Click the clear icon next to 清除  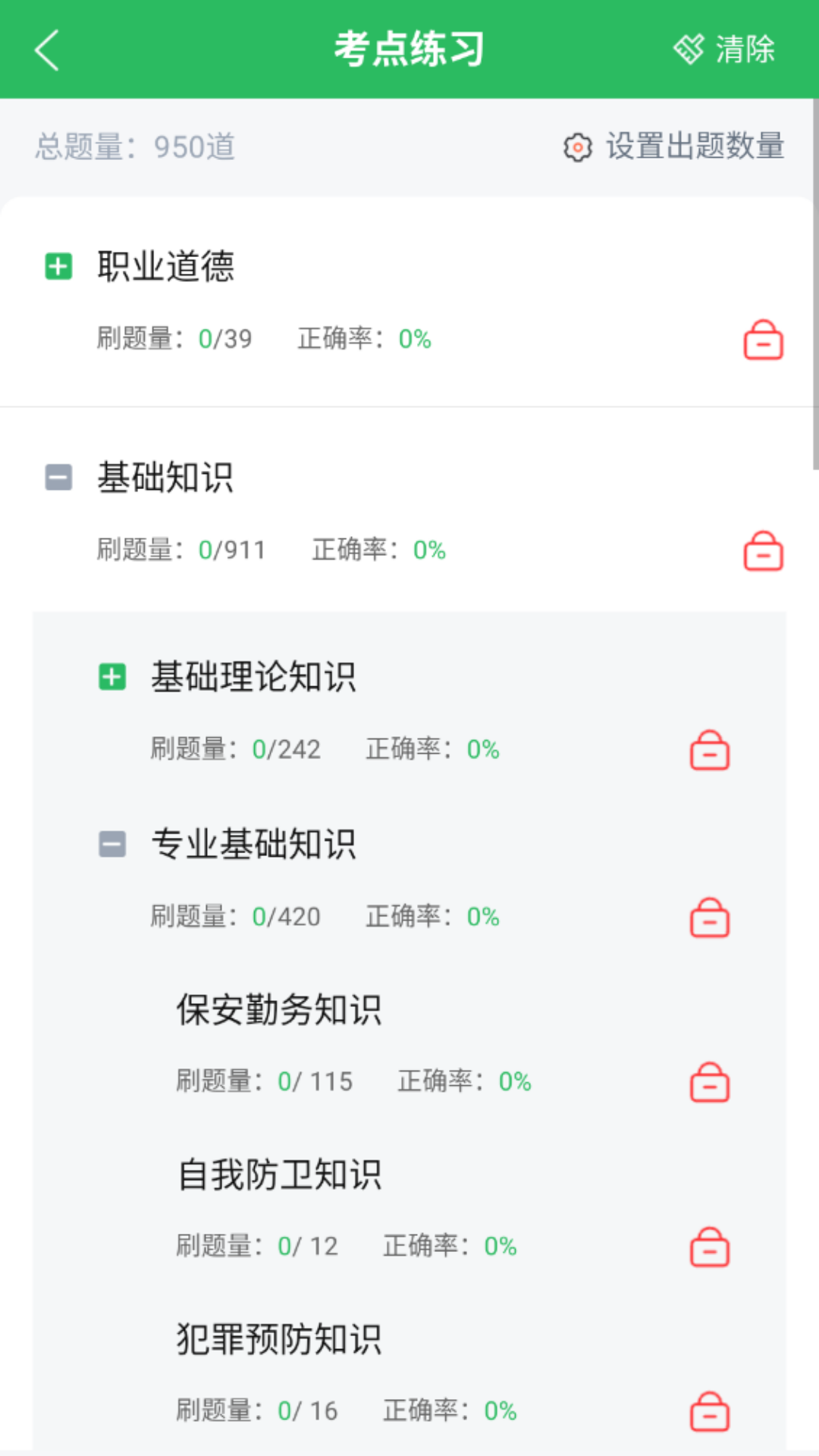(x=689, y=49)
